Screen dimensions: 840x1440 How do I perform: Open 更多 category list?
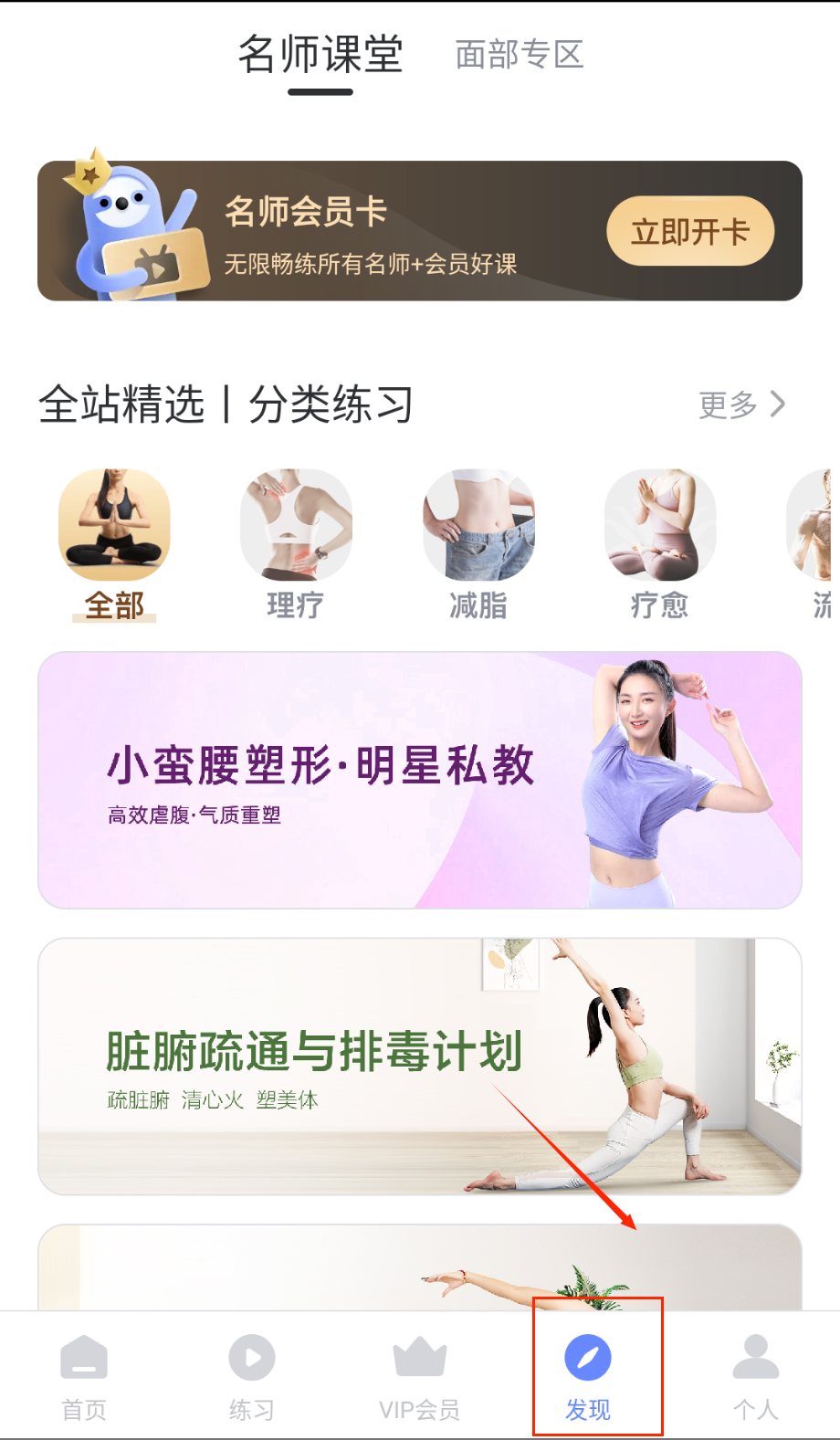[740, 404]
